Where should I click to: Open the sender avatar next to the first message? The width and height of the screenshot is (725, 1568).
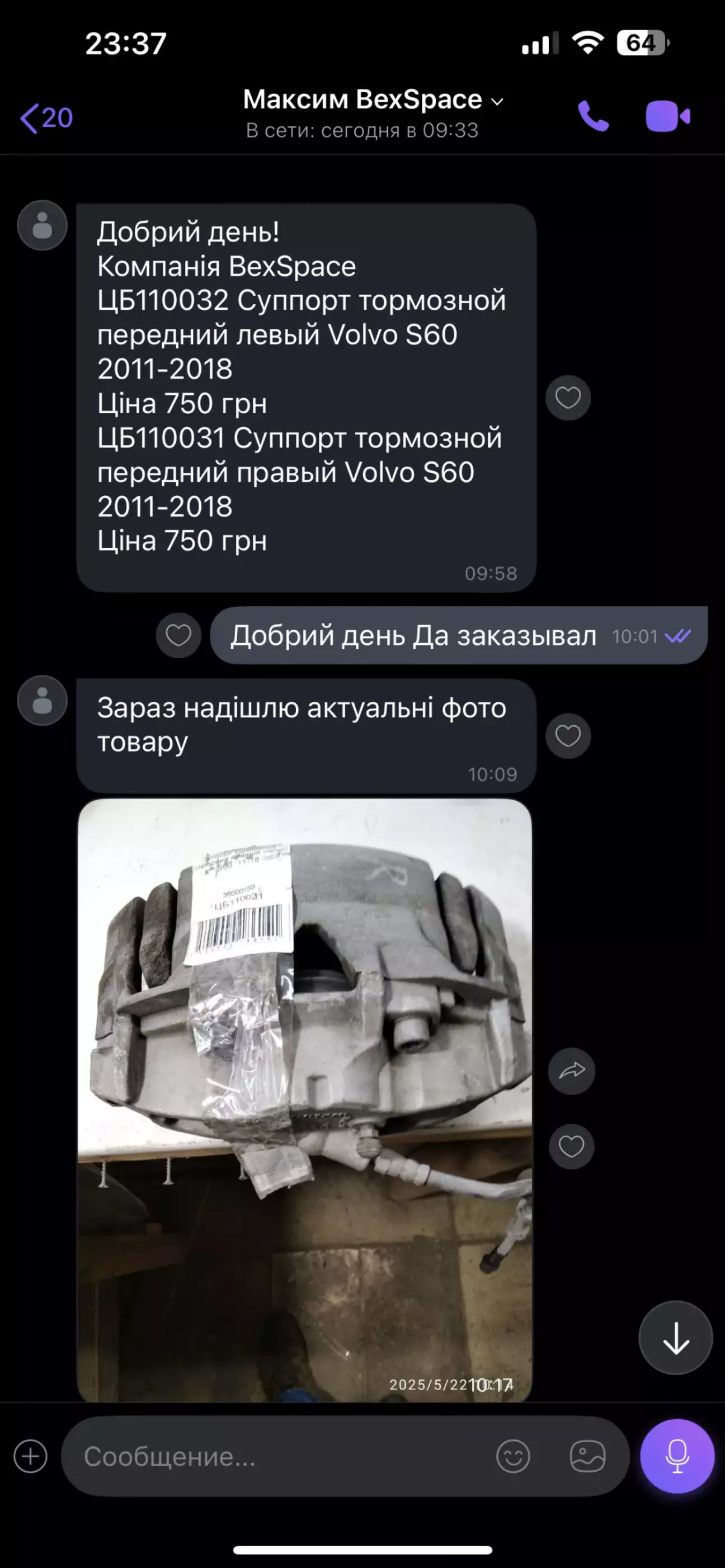tap(42, 225)
